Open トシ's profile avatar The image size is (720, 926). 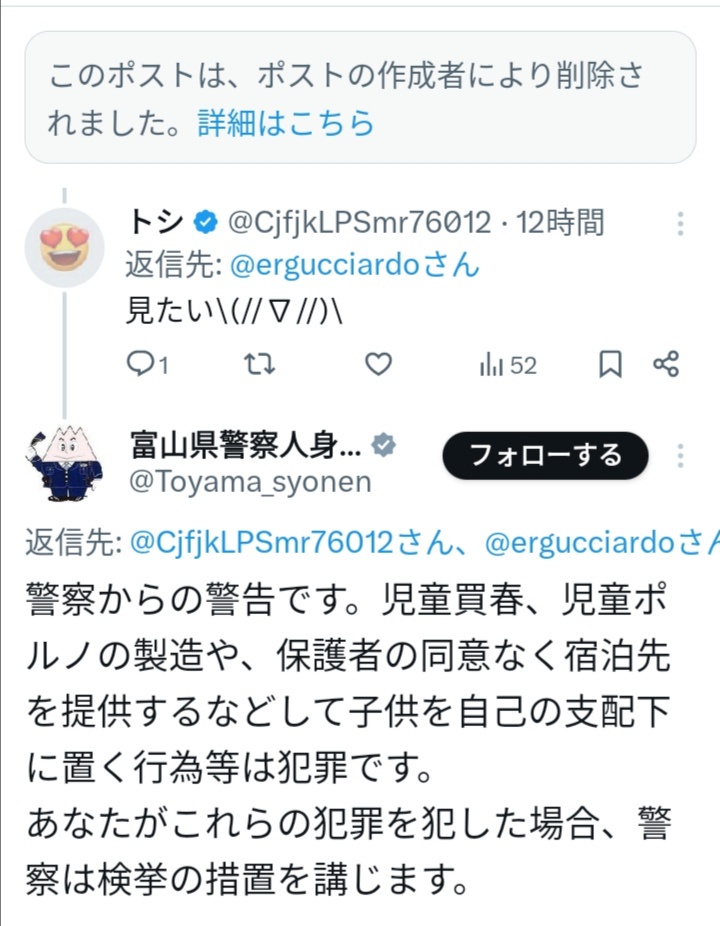[x=64, y=248]
